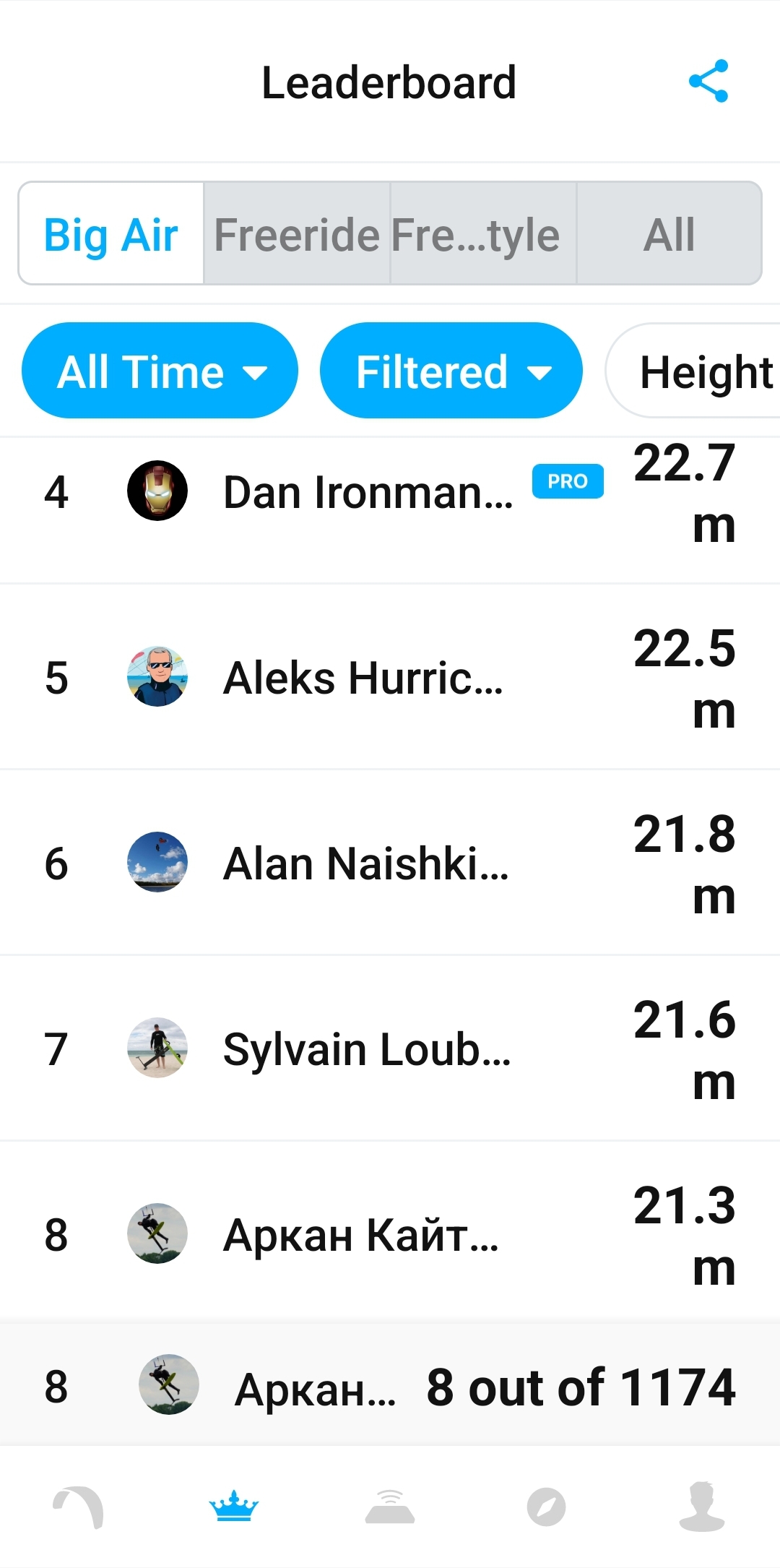Open Аркан Кайт... entry with 21.3 m
780x1568 pixels.
point(390,1232)
